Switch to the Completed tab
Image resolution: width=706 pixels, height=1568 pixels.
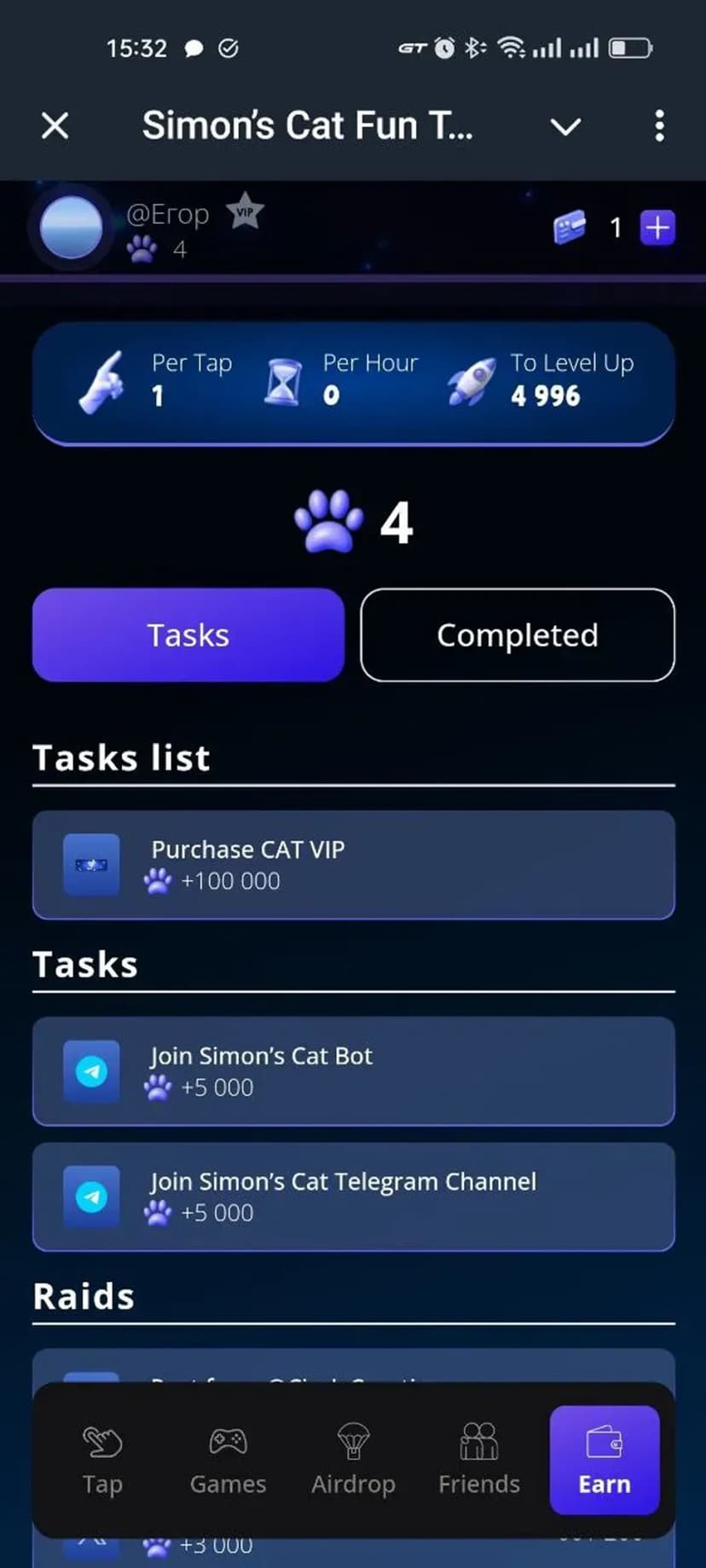(518, 635)
